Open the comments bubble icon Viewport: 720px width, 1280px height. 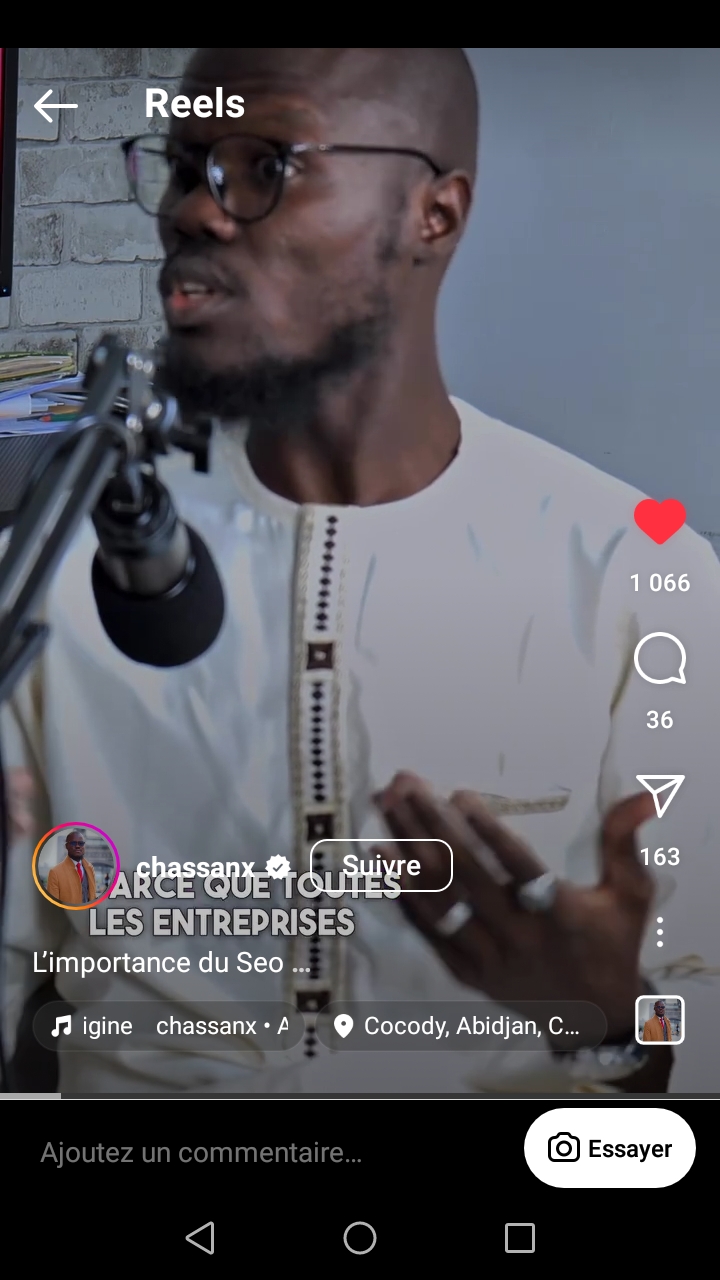(660, 660)
